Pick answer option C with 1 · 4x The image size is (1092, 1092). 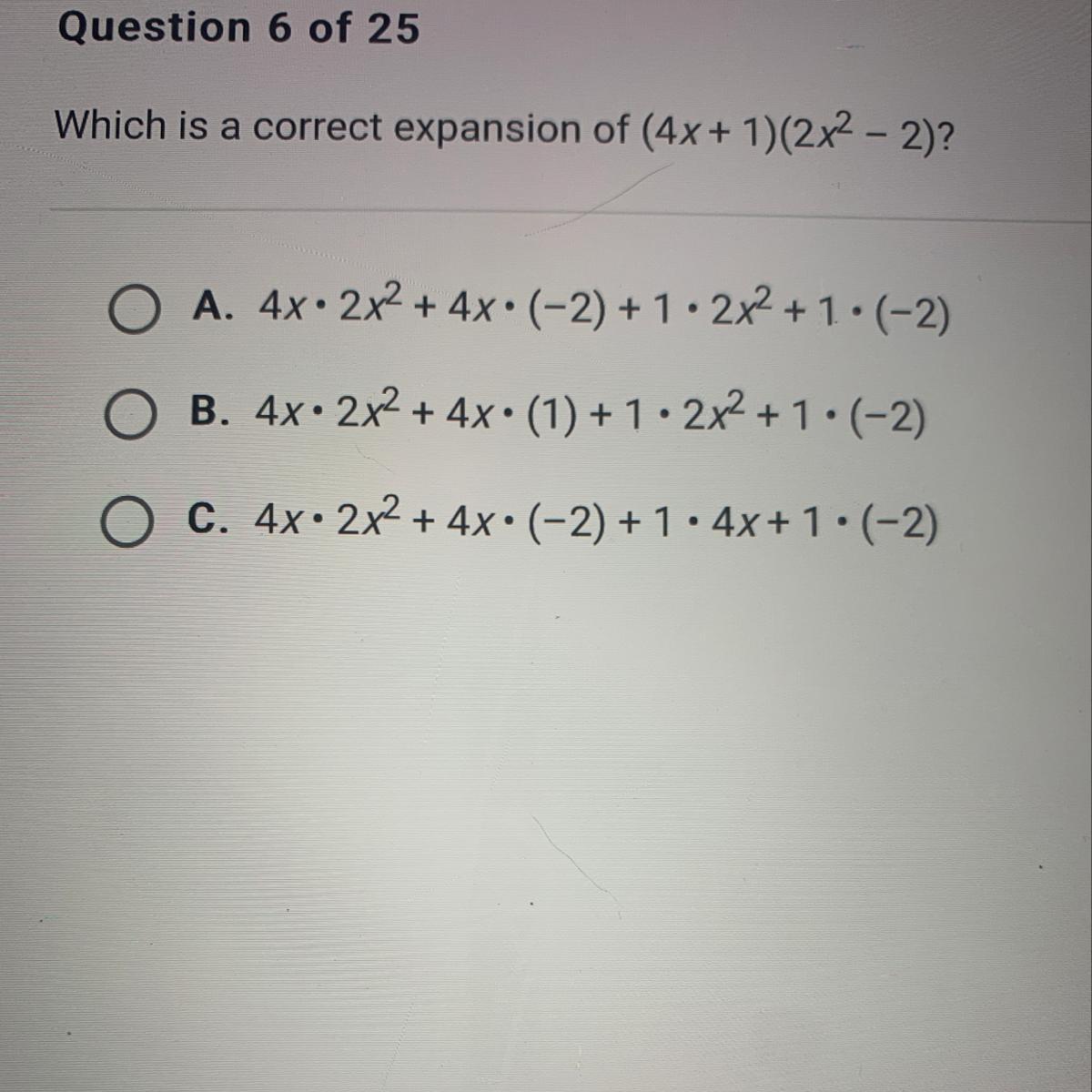point(126,524)
